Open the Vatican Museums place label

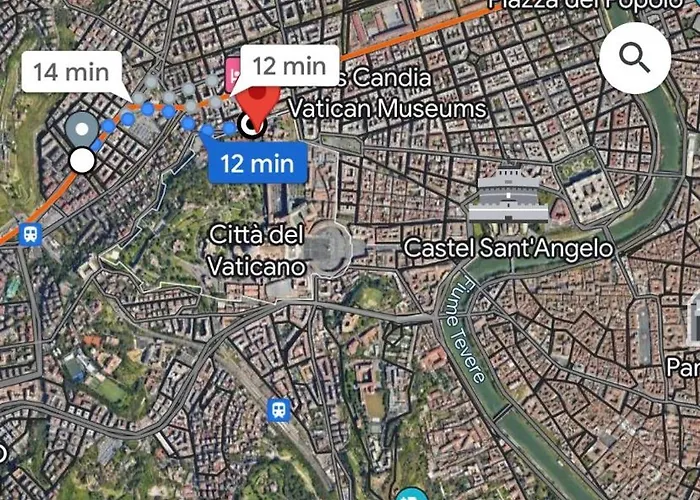[387, 107]
